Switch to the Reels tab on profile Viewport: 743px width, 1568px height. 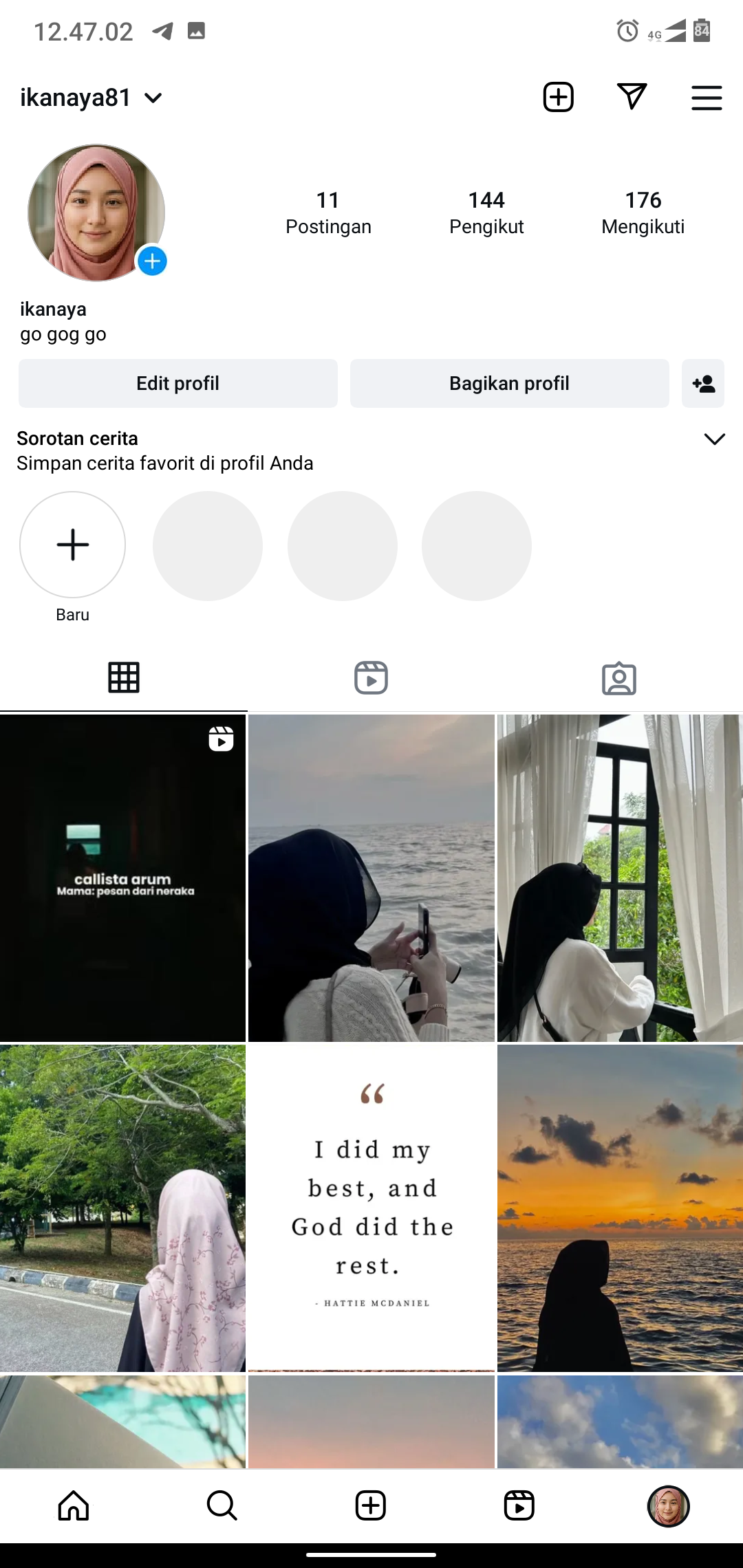(x=371, y=678)
